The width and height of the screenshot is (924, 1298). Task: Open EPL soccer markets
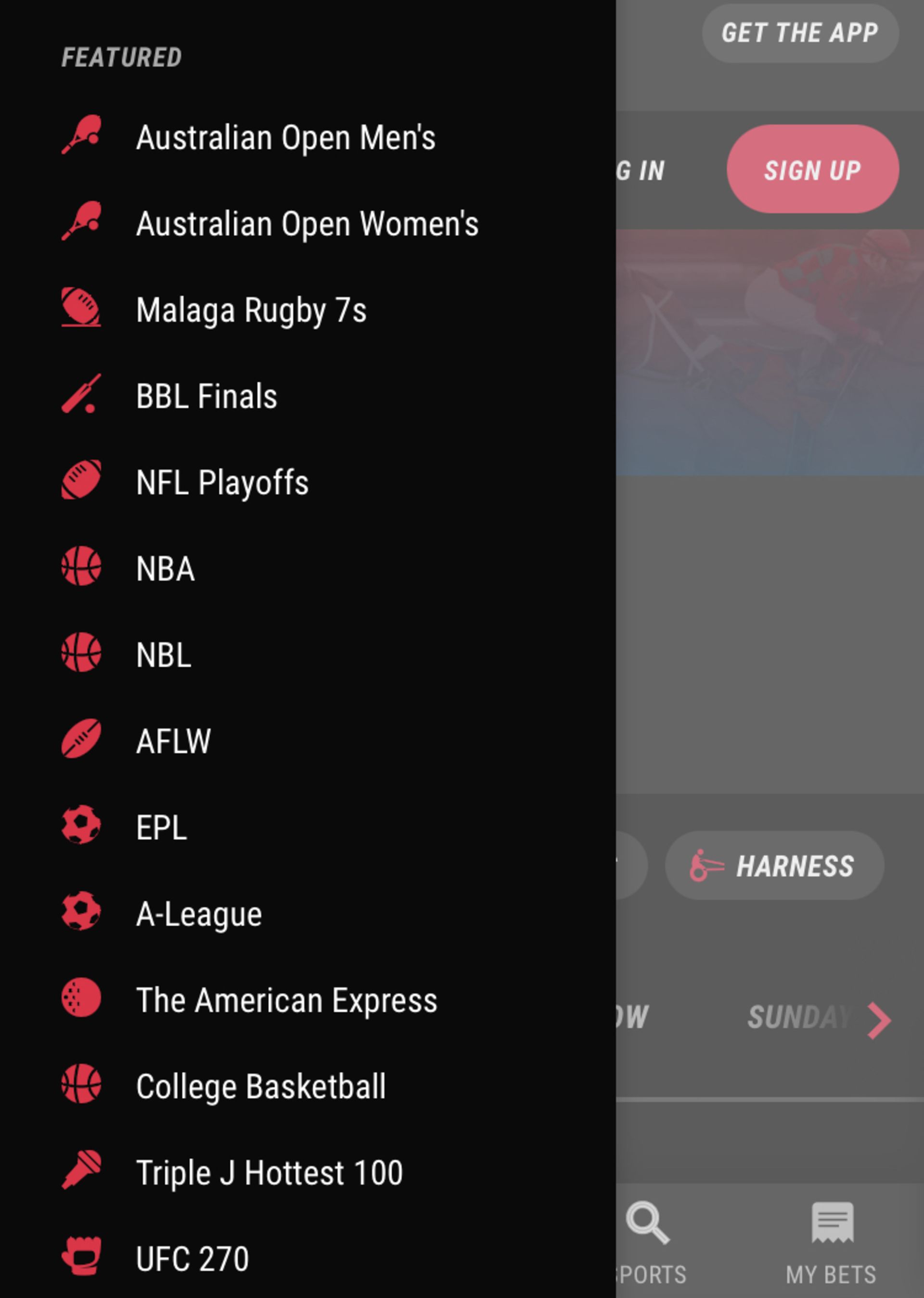click(x=161, y=828)
